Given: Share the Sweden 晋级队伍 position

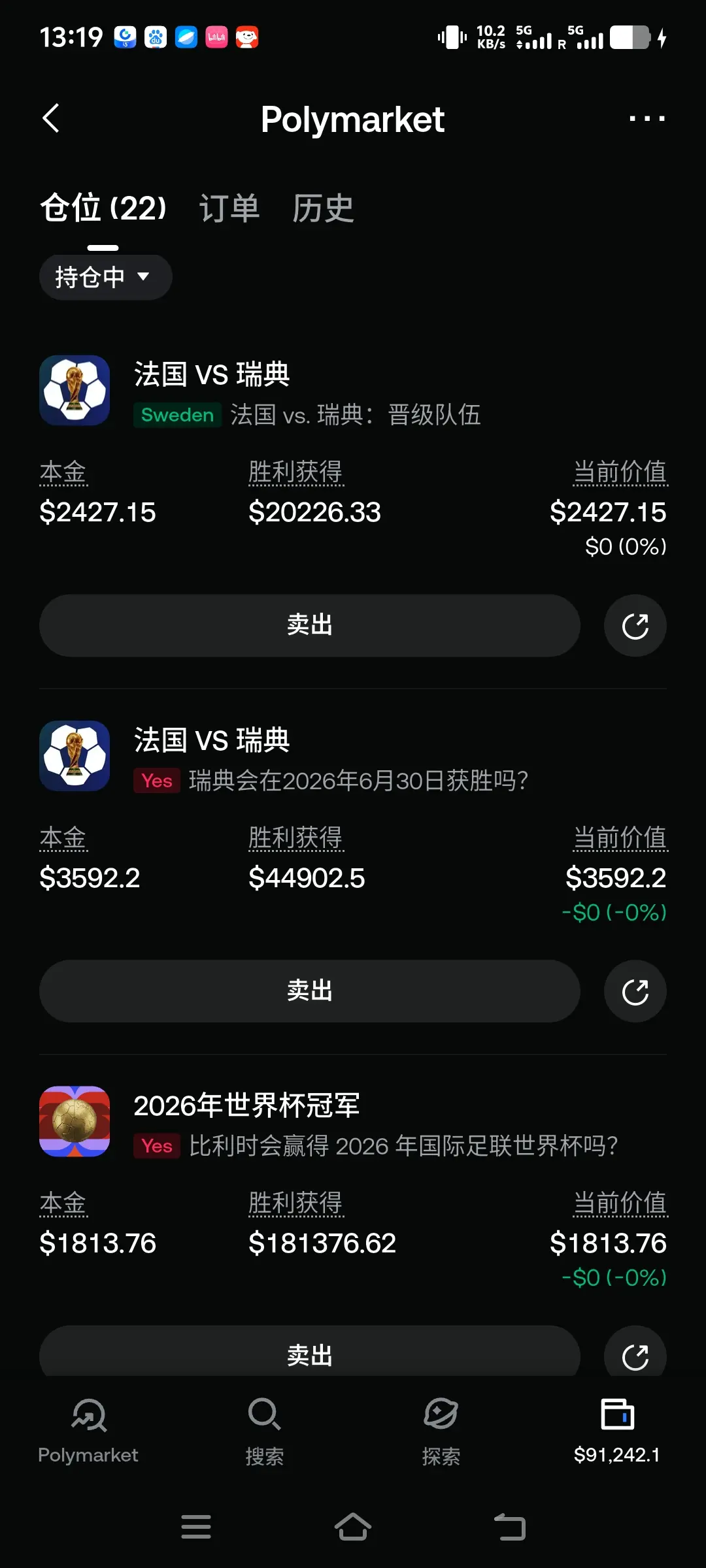Looking at the screenshot, I should coord(635,625).
